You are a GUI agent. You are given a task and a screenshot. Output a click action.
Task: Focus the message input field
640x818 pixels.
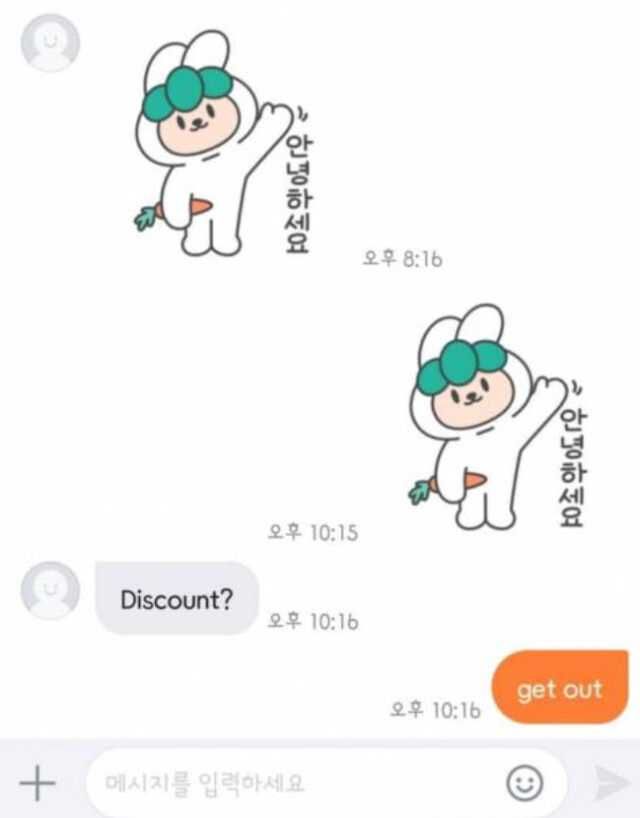click(290, 783)
